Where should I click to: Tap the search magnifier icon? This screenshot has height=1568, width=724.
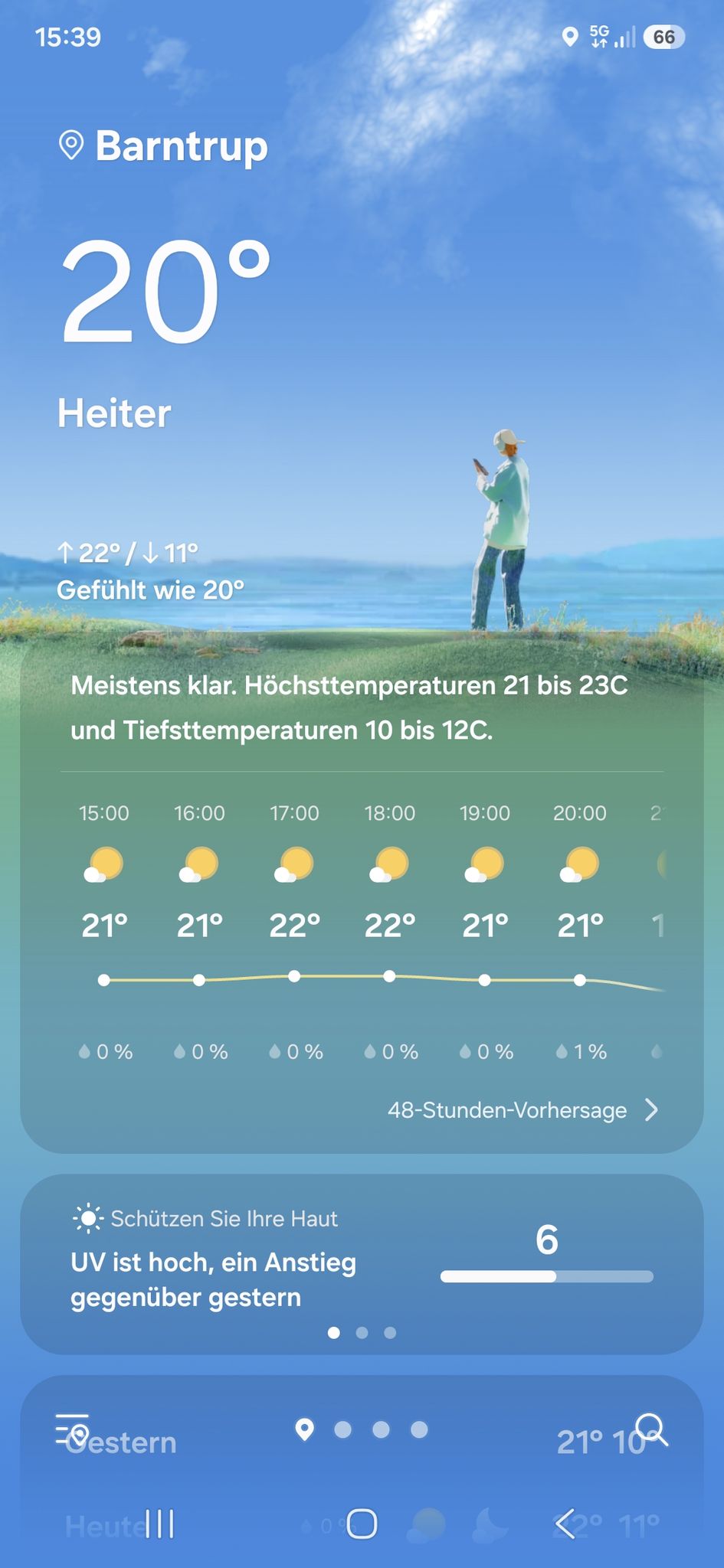pos(652,1429)
